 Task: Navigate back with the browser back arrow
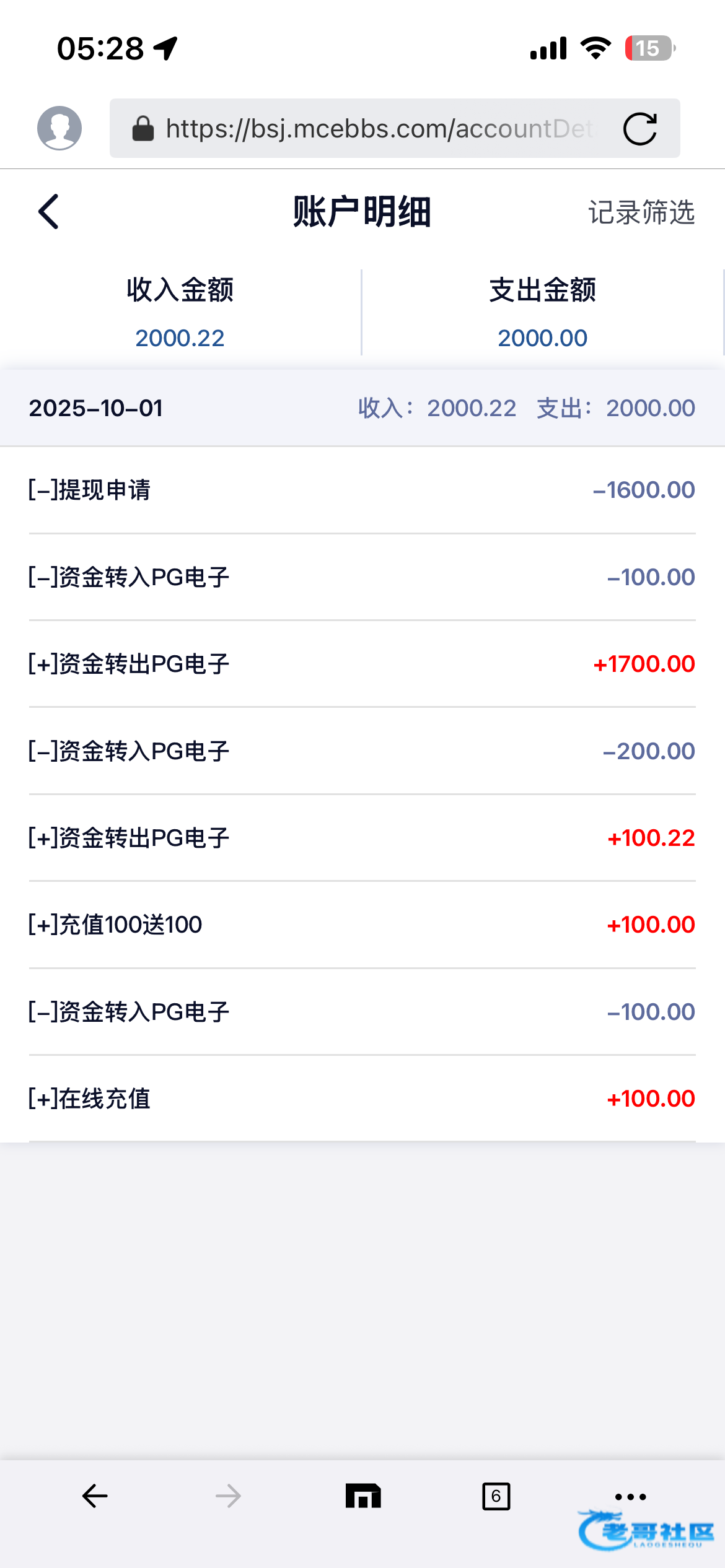click(x=95, y=1496)
